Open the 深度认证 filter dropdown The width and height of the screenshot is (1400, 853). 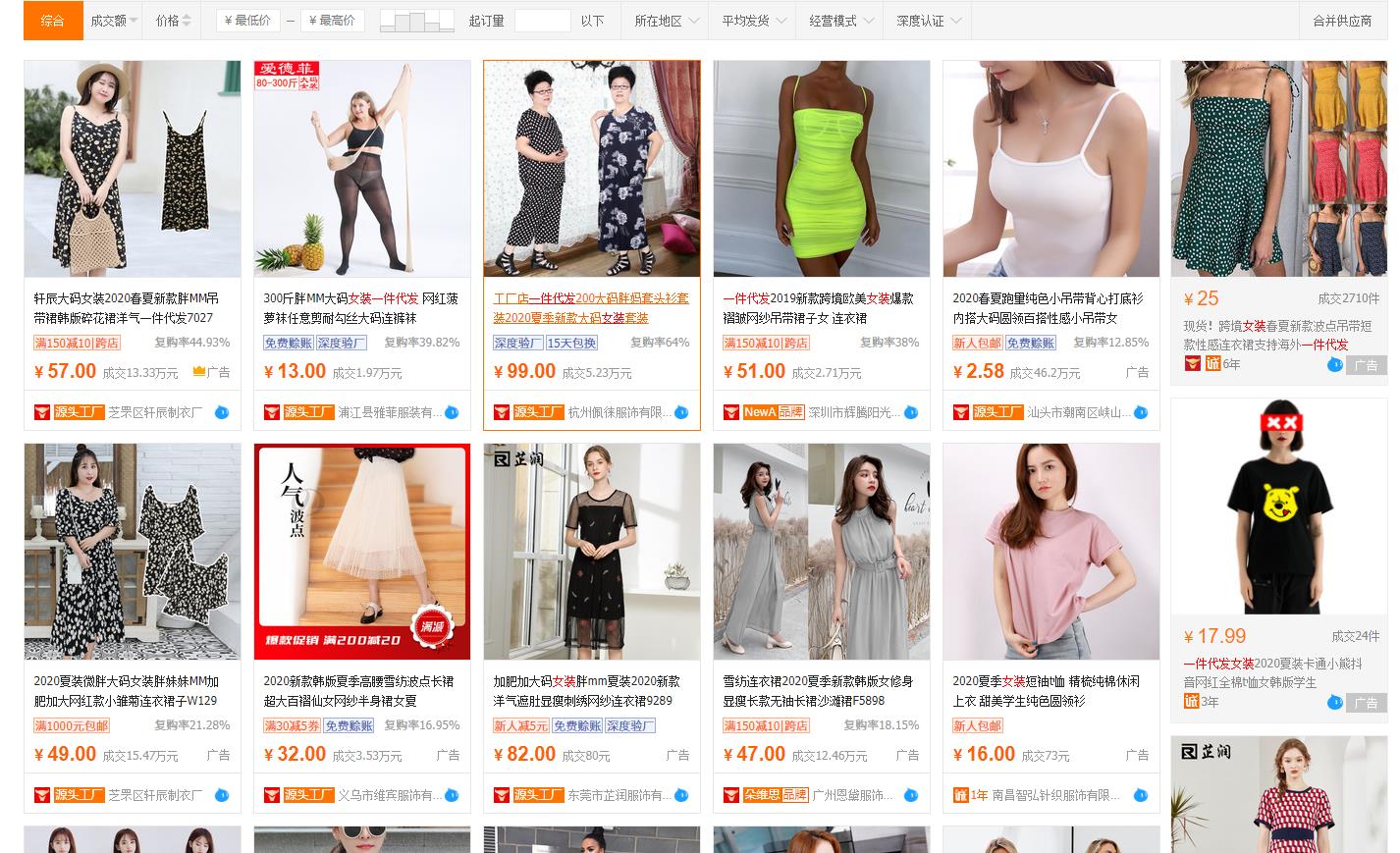point(928,20)
